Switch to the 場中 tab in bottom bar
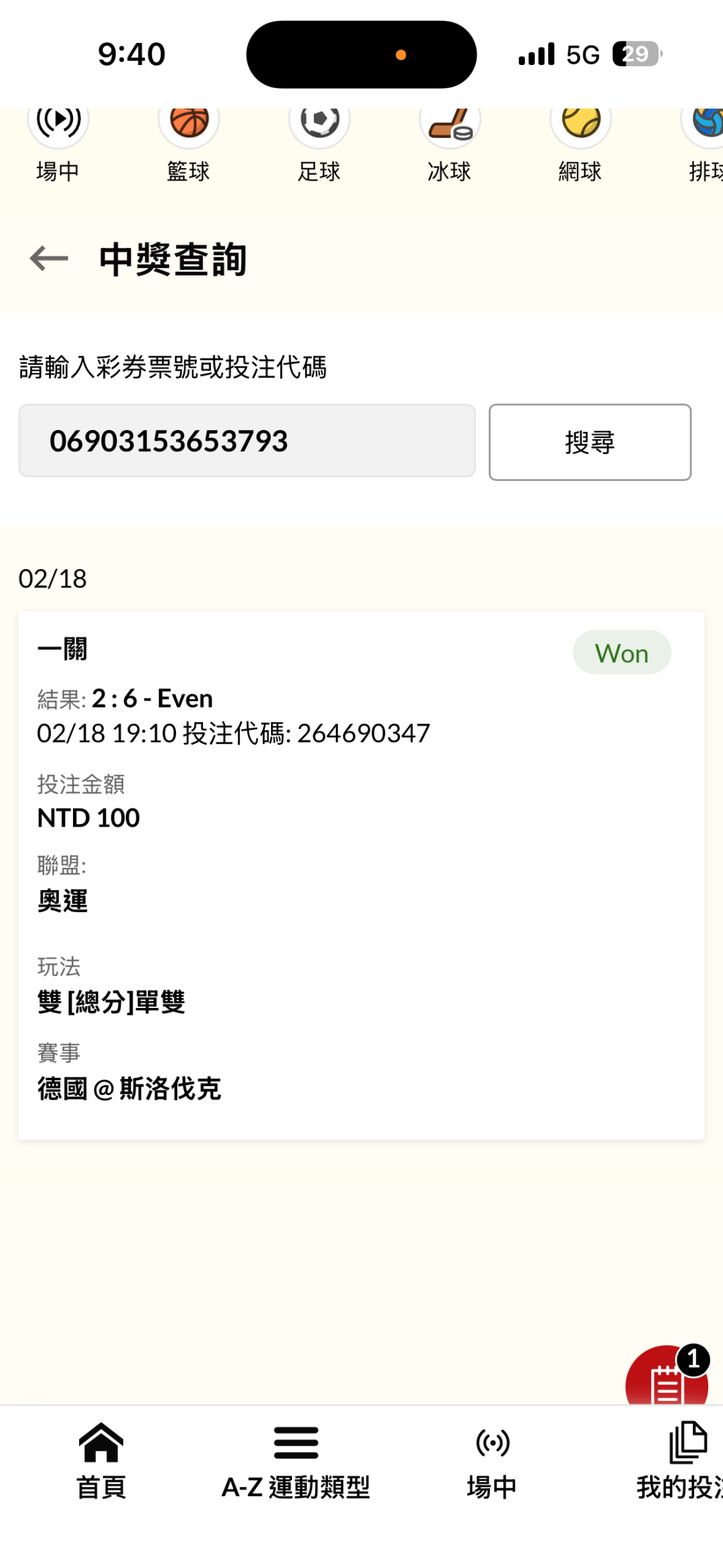This screenshot has width=723, height=1568. coord(492,1462)
